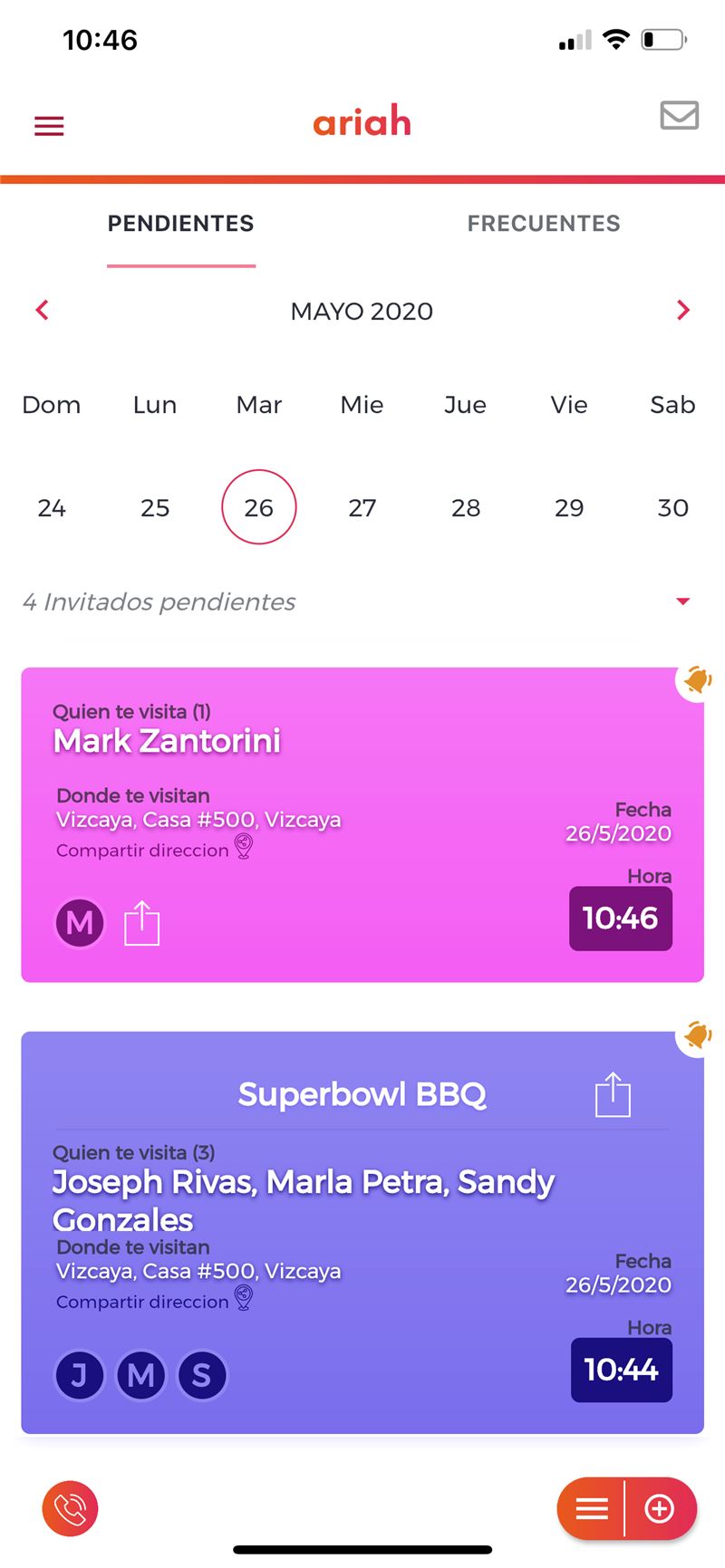The image size is (725, 1568).
Task: Tap the S guest avatar in Superbowl BBQ
Action: pos(201,1375)
